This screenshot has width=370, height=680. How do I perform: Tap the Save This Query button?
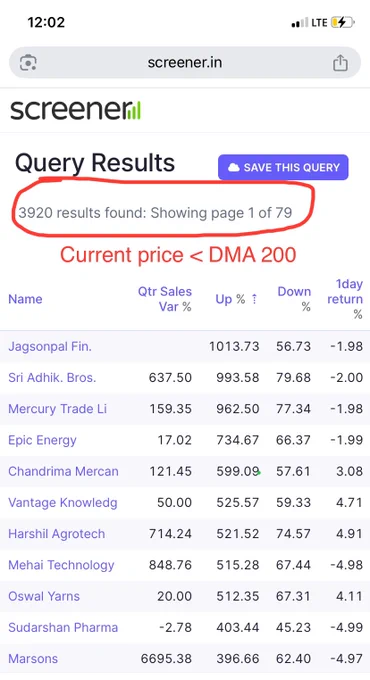(283, 167)
